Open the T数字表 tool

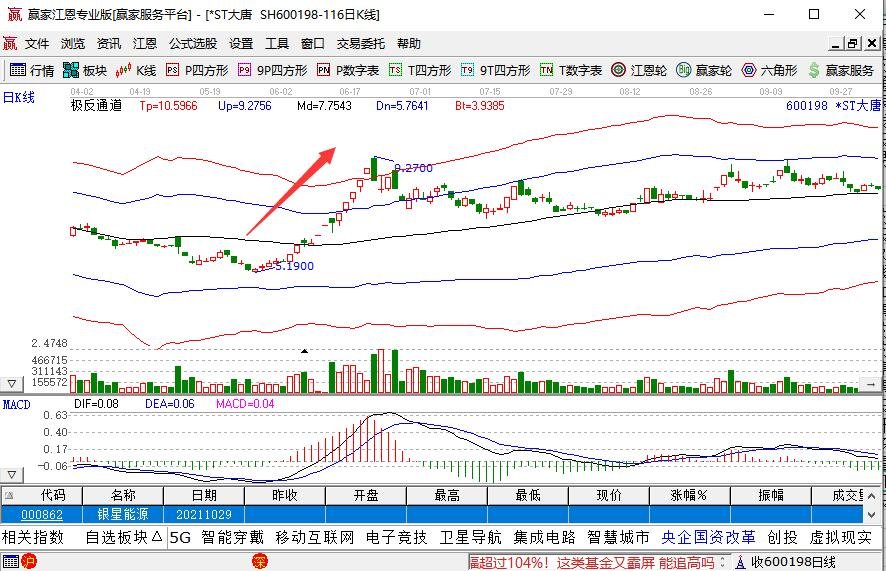[x=571, y=70]
